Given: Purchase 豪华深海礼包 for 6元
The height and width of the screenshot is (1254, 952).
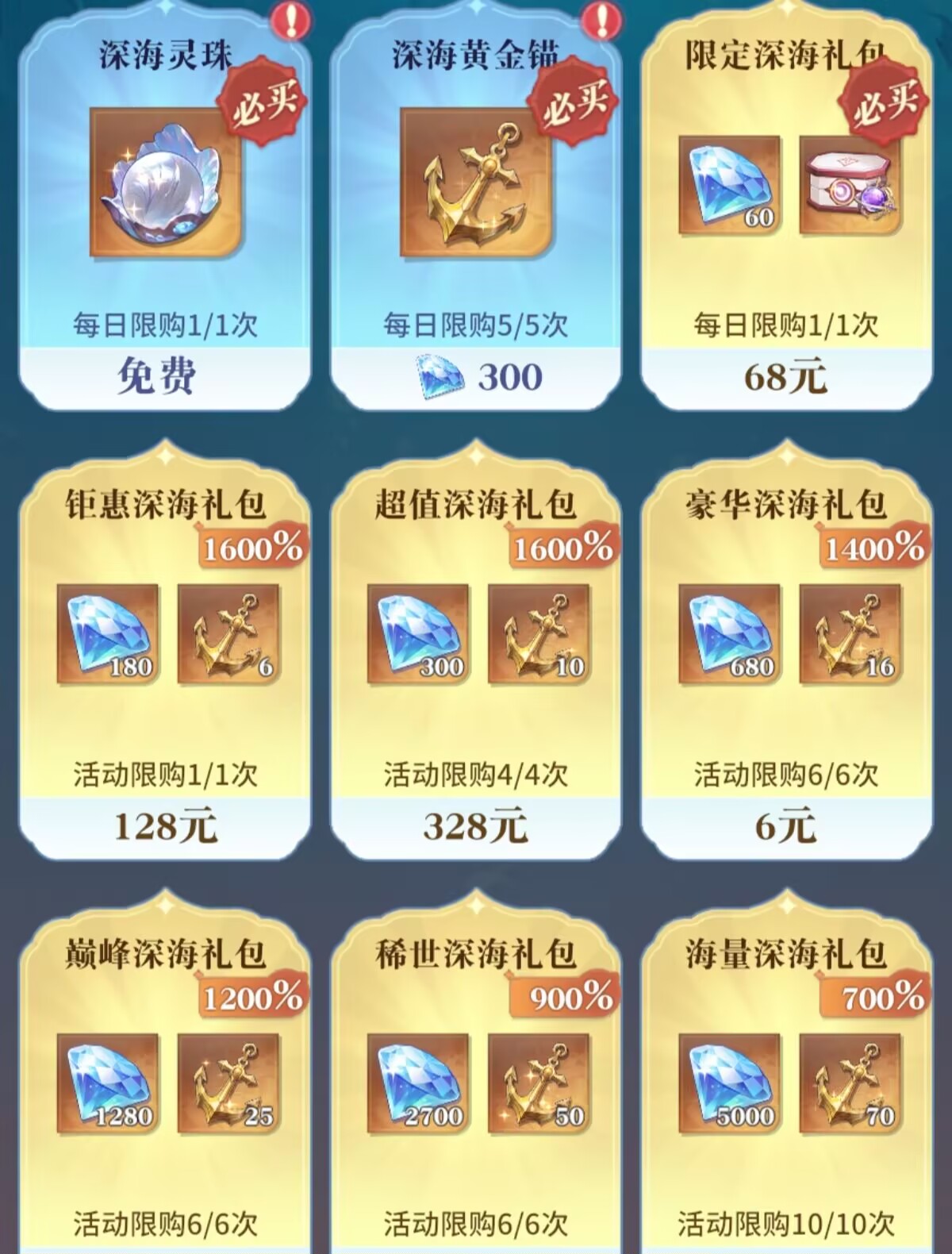Looking at the screenshot, I should click(785, 827).
